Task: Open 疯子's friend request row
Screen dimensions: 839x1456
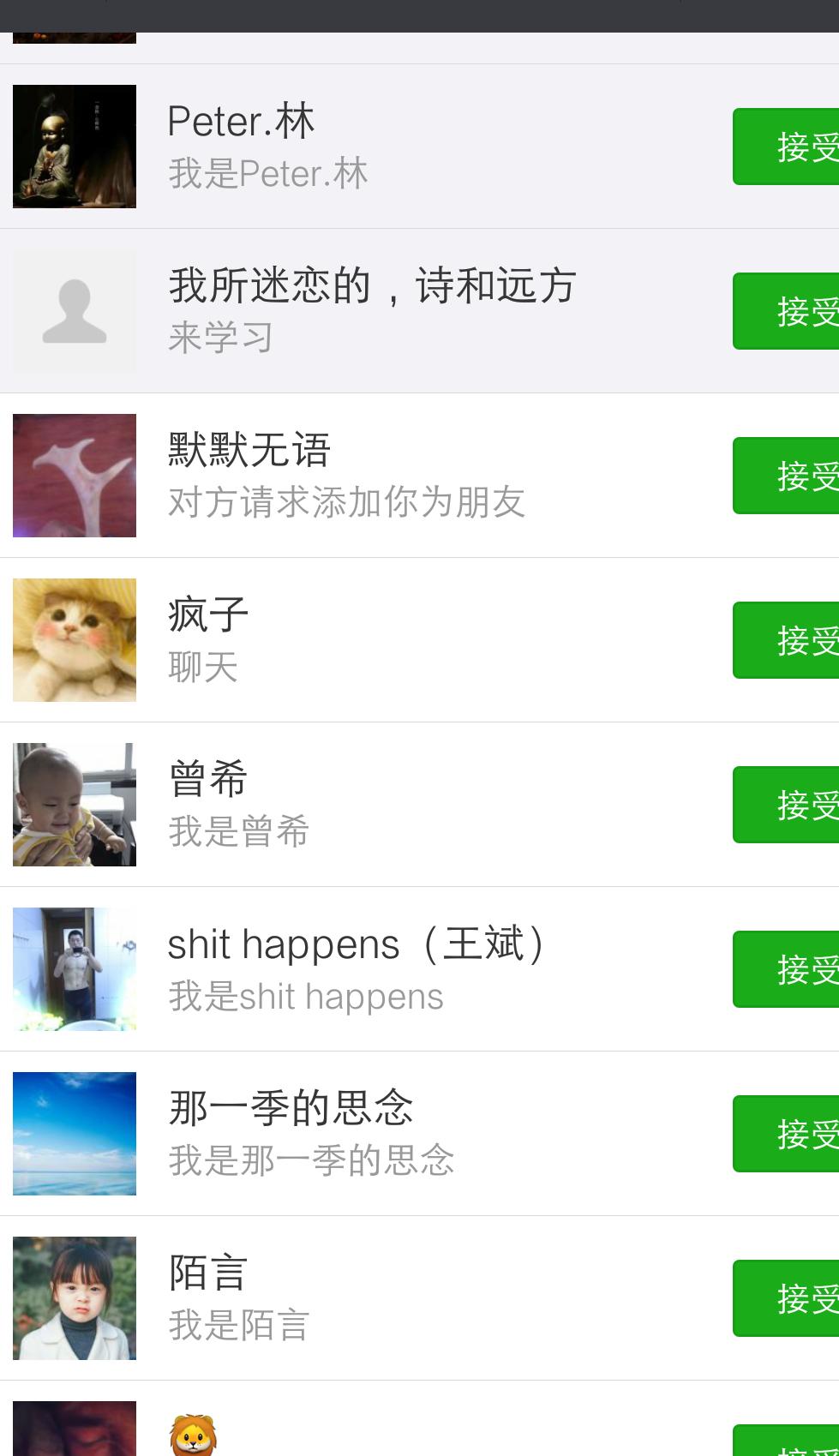Action: 386,640
